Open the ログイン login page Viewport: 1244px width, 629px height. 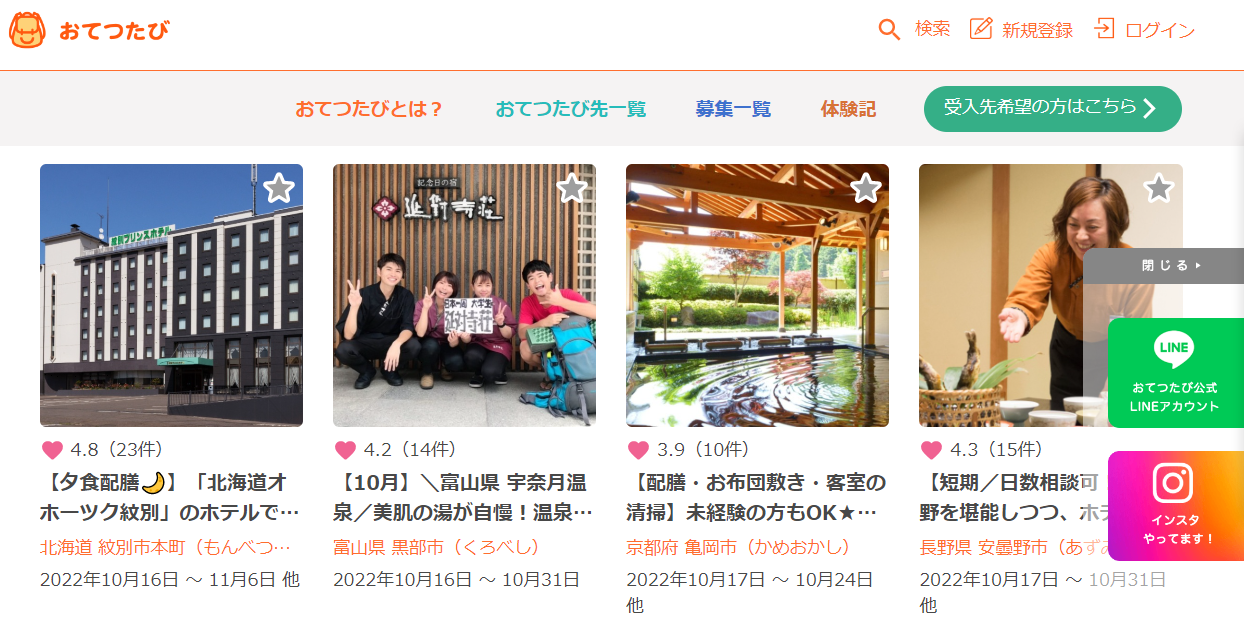1145,29
